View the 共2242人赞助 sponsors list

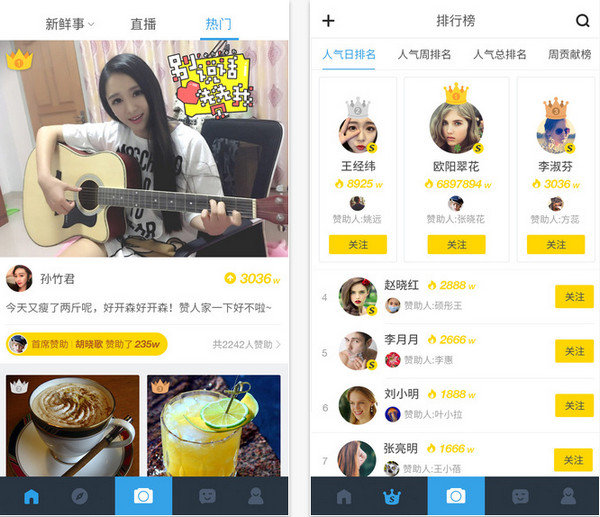(247, 344)
